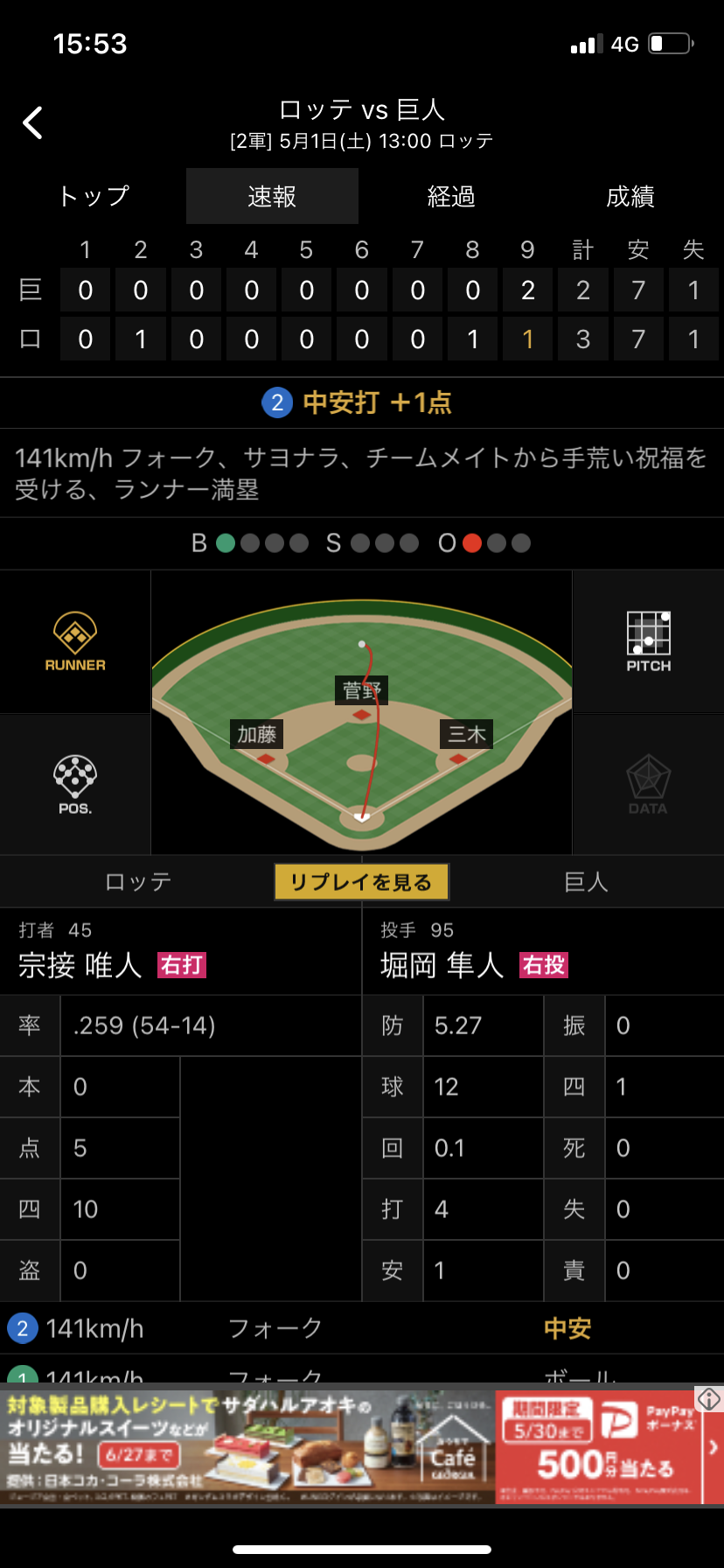The image size is (724, 1568).
Task: Switch to the 成績 tab
Action: (630, 196)
